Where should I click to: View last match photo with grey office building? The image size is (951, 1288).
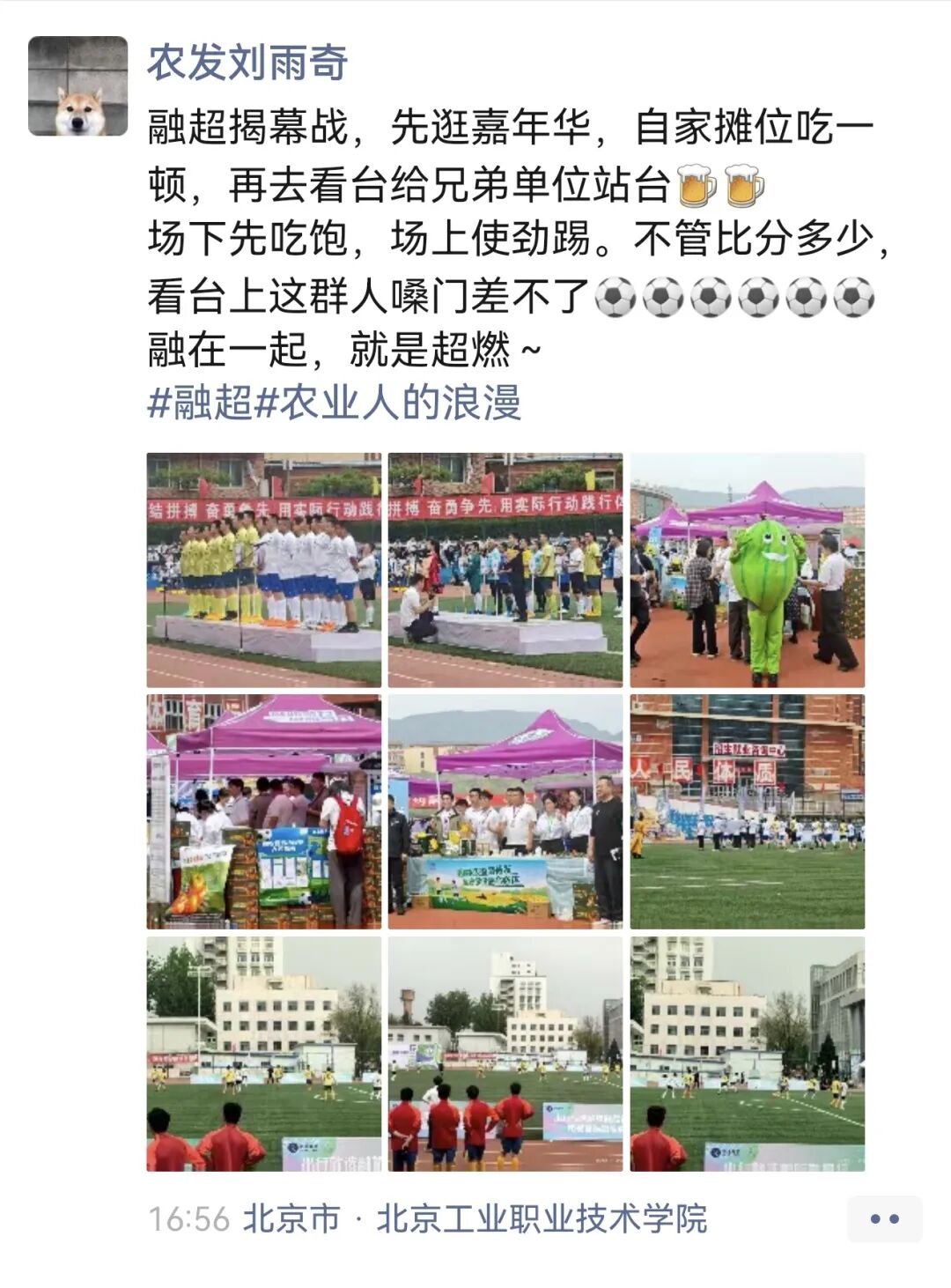click(748, 1054)
